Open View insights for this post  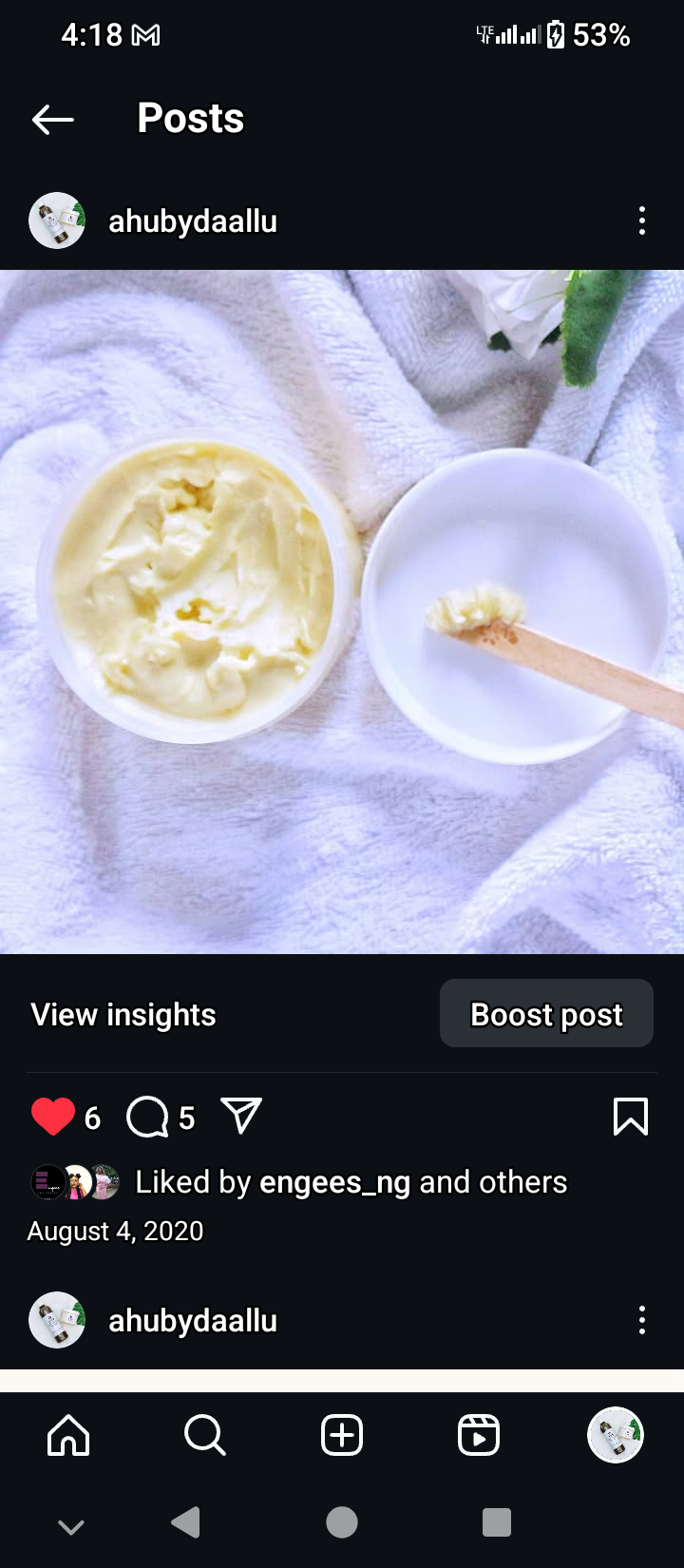tap(123, 1015)
